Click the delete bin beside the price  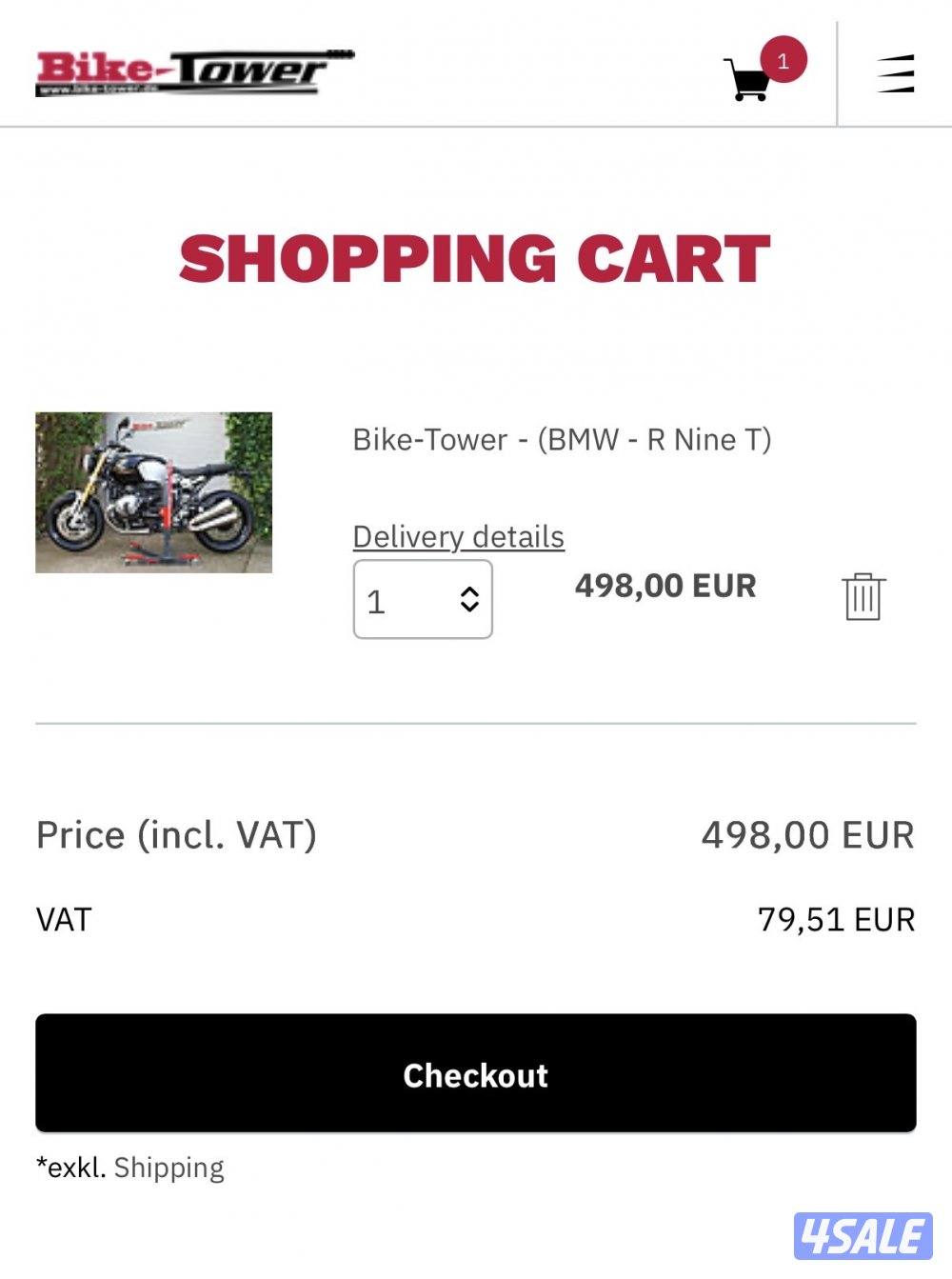pos(863,599)
